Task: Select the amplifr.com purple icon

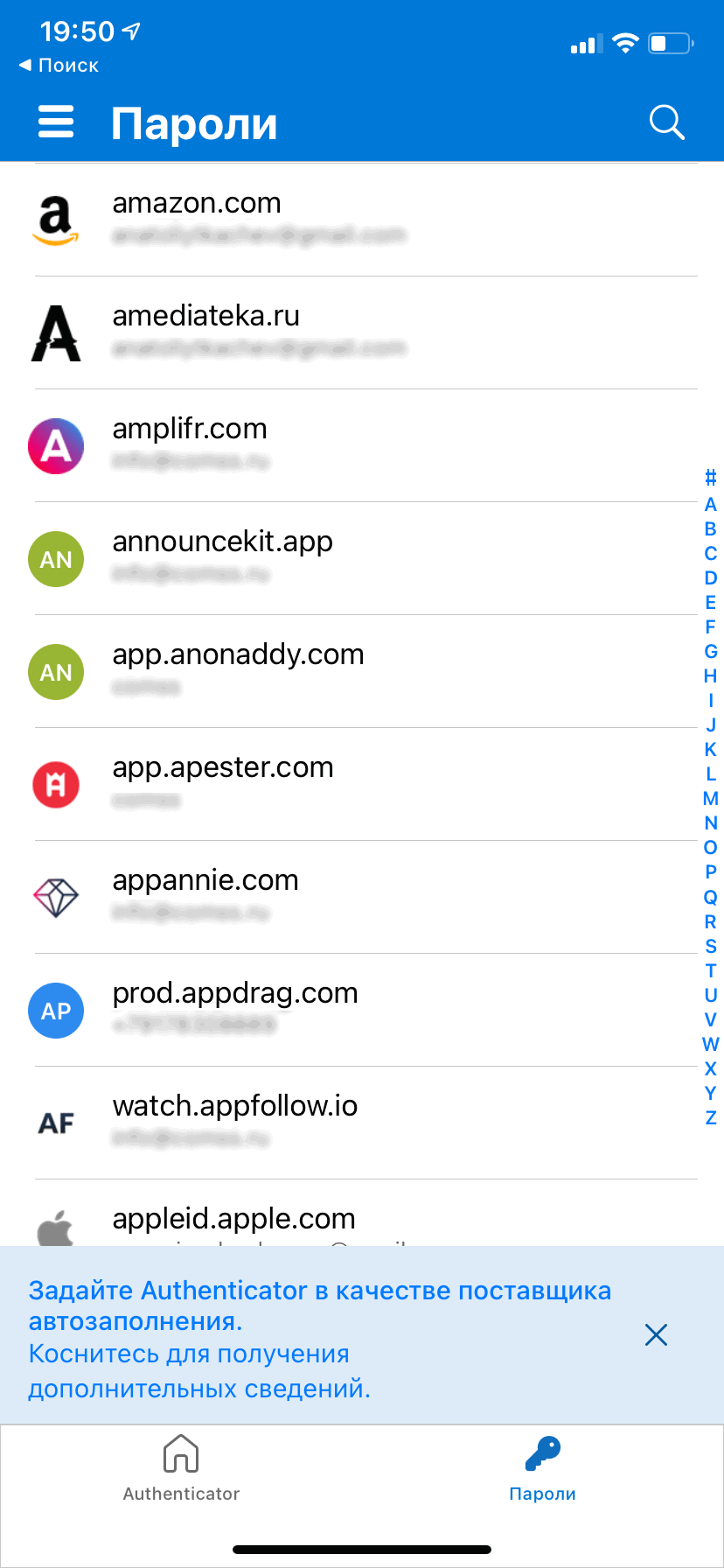Action: click(x=56, y=446)
